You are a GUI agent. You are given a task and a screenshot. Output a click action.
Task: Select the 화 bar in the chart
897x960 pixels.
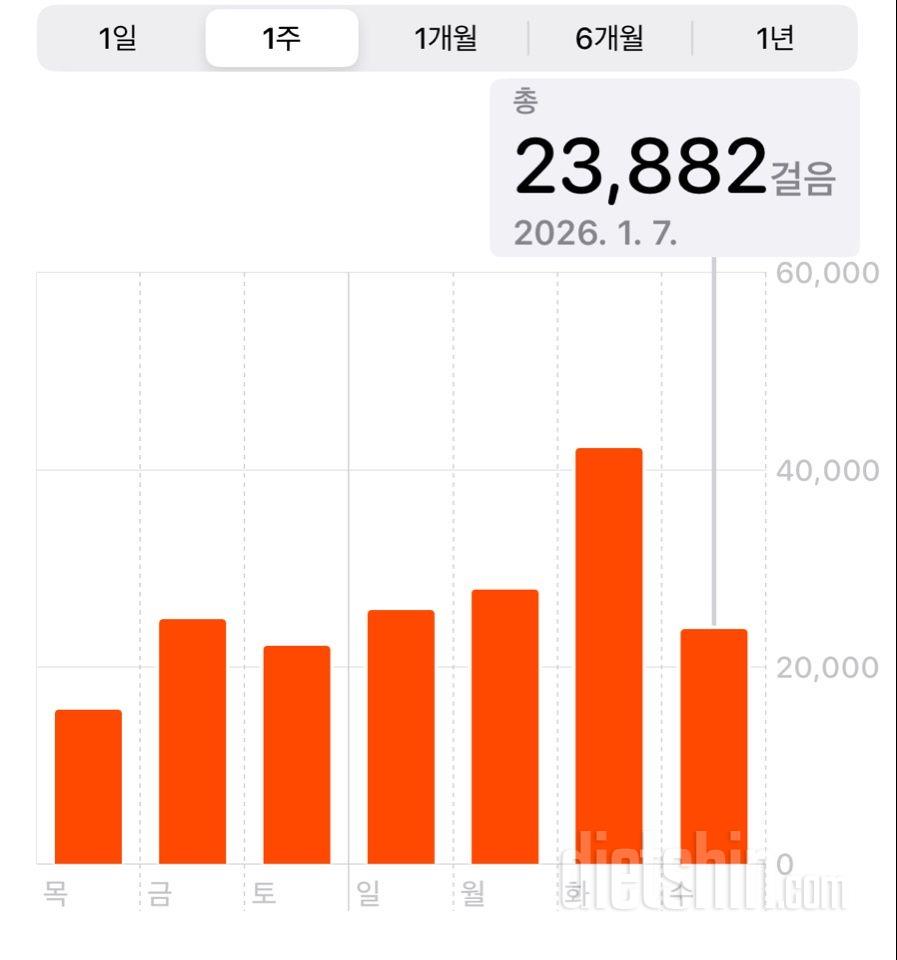pos(609,655)
